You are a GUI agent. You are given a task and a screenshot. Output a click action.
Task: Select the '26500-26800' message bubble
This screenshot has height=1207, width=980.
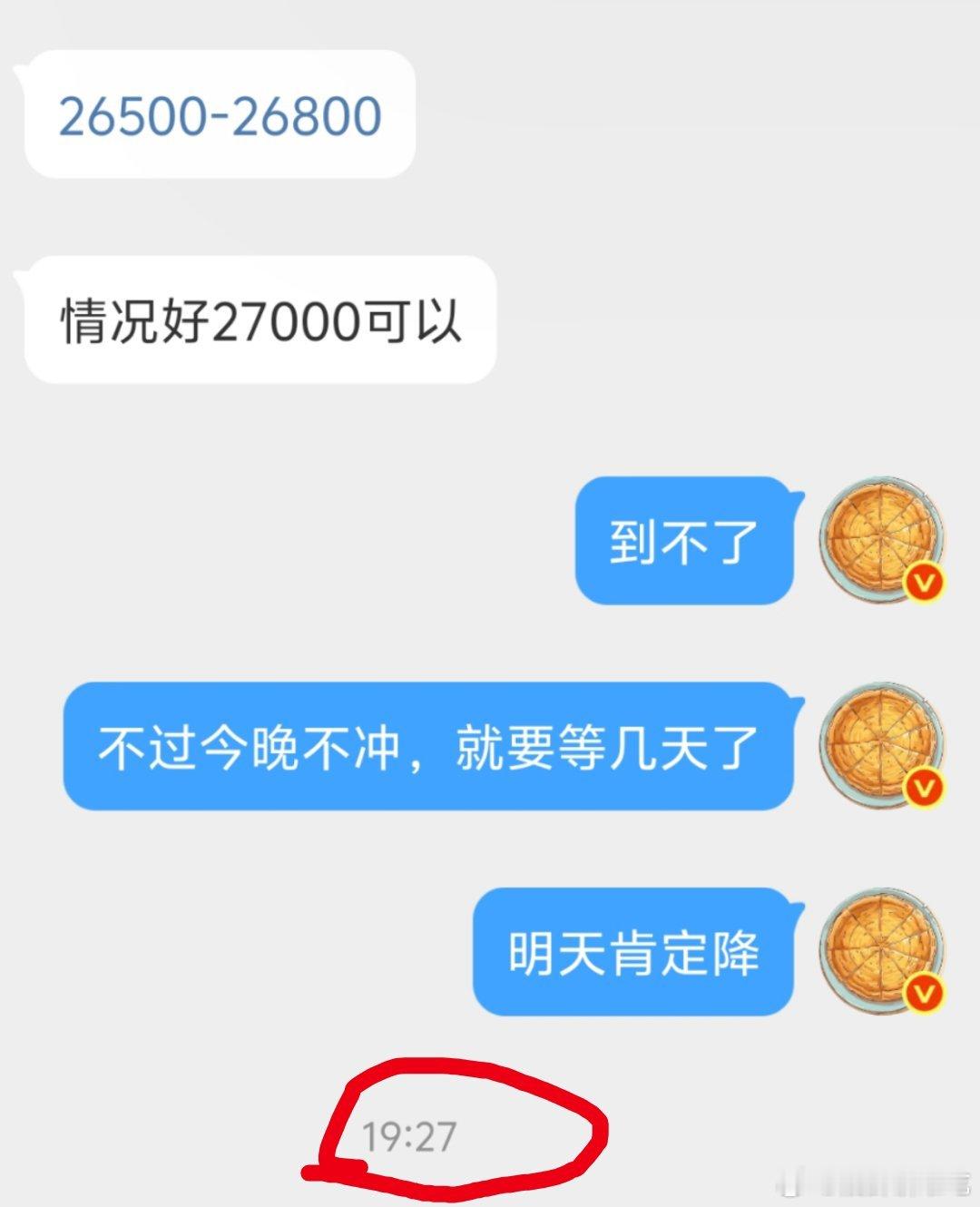pos(218,113)
